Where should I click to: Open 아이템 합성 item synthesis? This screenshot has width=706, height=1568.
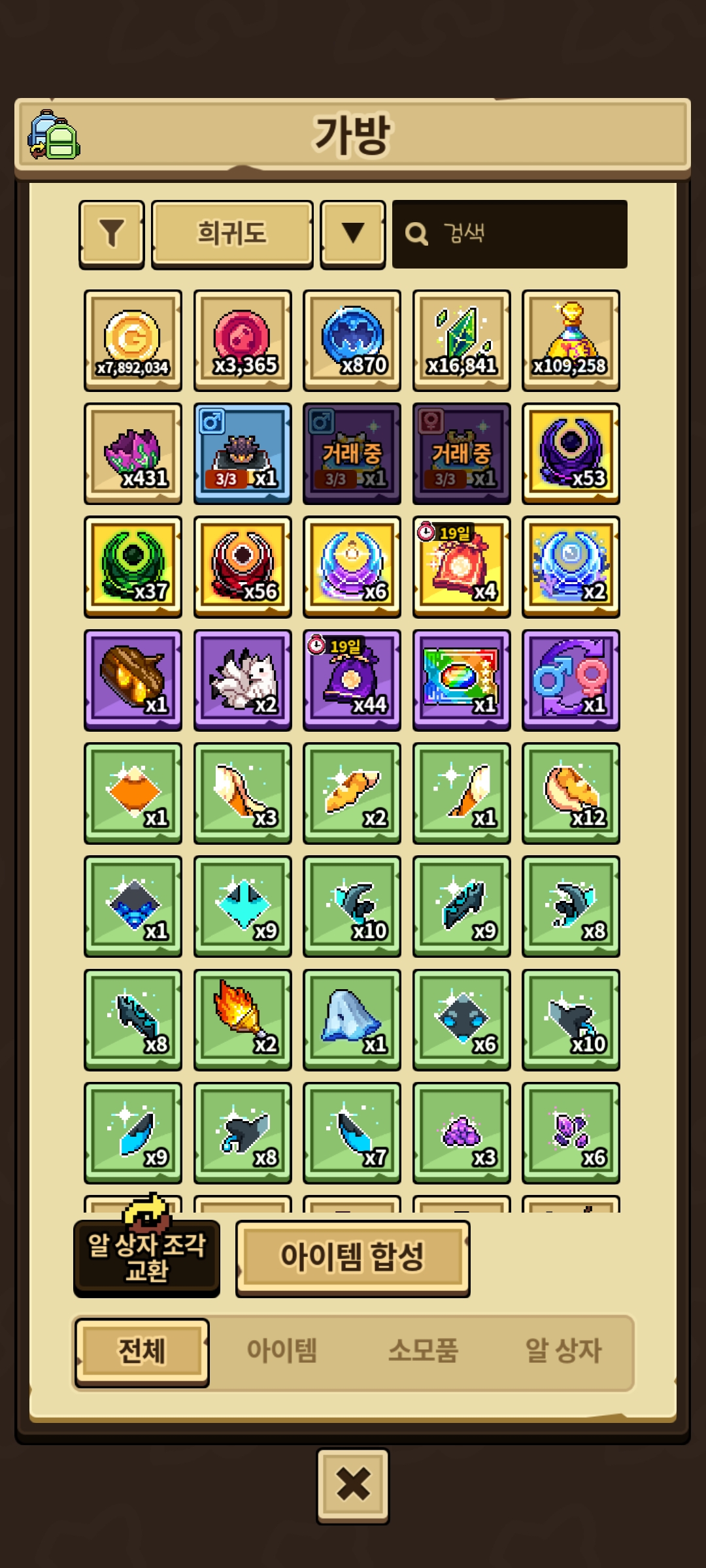pos(353,1258)
